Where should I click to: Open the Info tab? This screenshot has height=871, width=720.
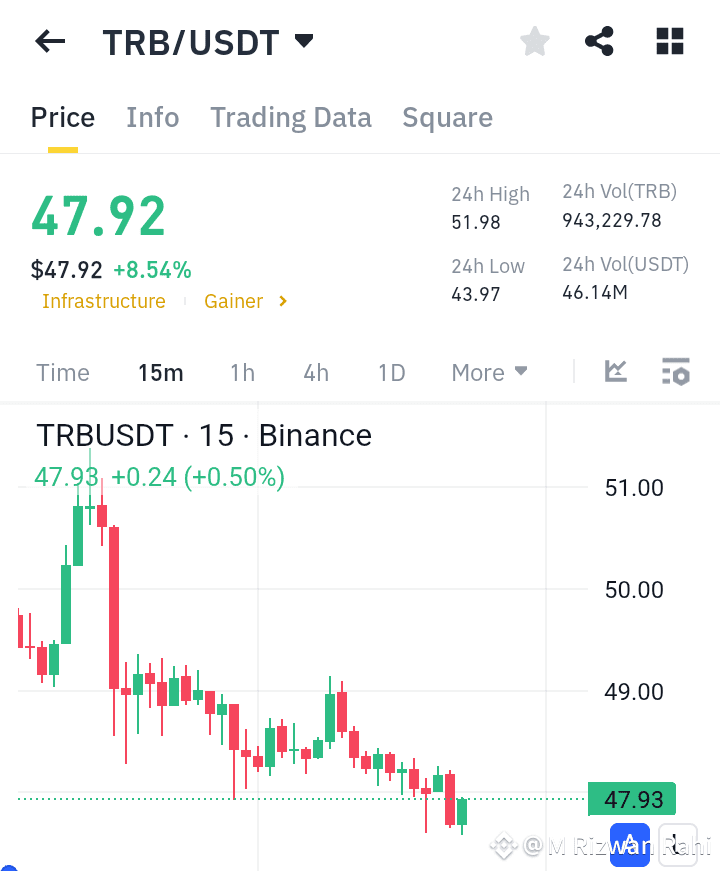click(152, 117)
